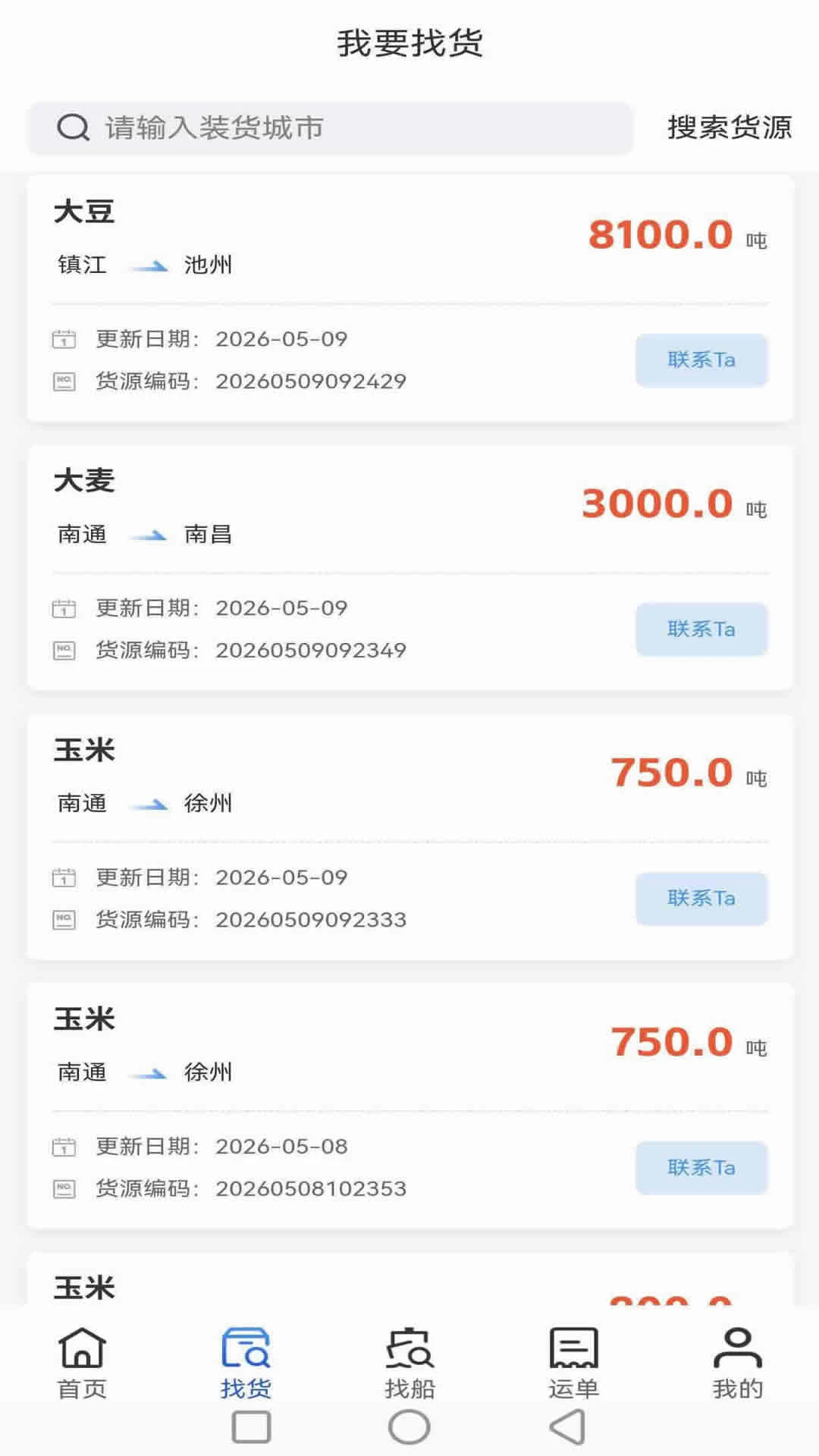
Task: Tap 搜索货源 to search cargo
Action: [730, 127]
